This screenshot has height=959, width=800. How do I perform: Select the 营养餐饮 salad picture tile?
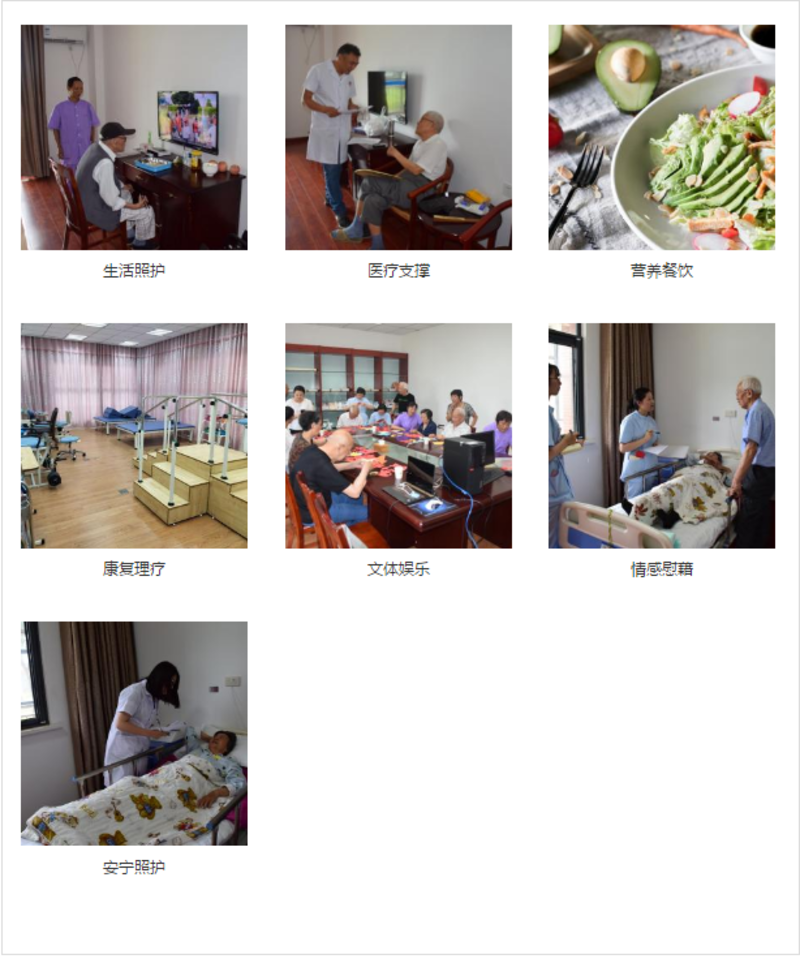point(661,138)
